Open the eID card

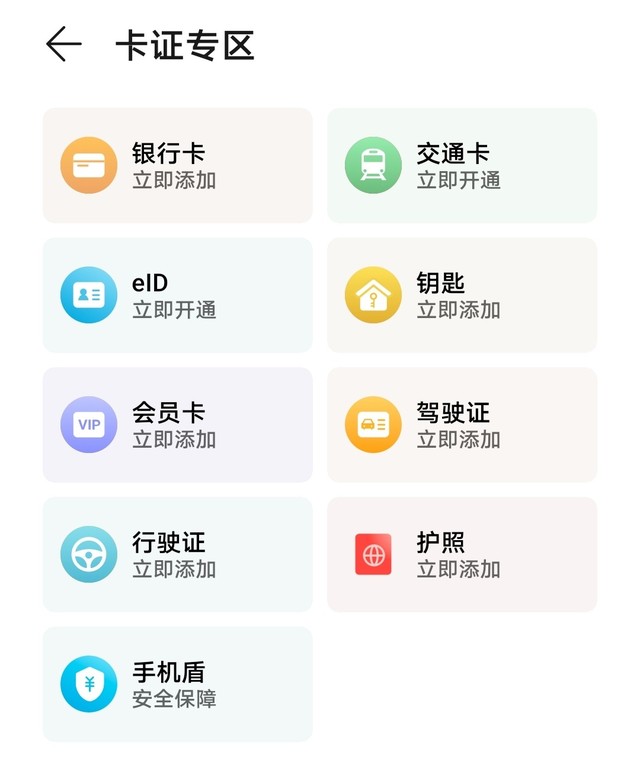(177, 295)
